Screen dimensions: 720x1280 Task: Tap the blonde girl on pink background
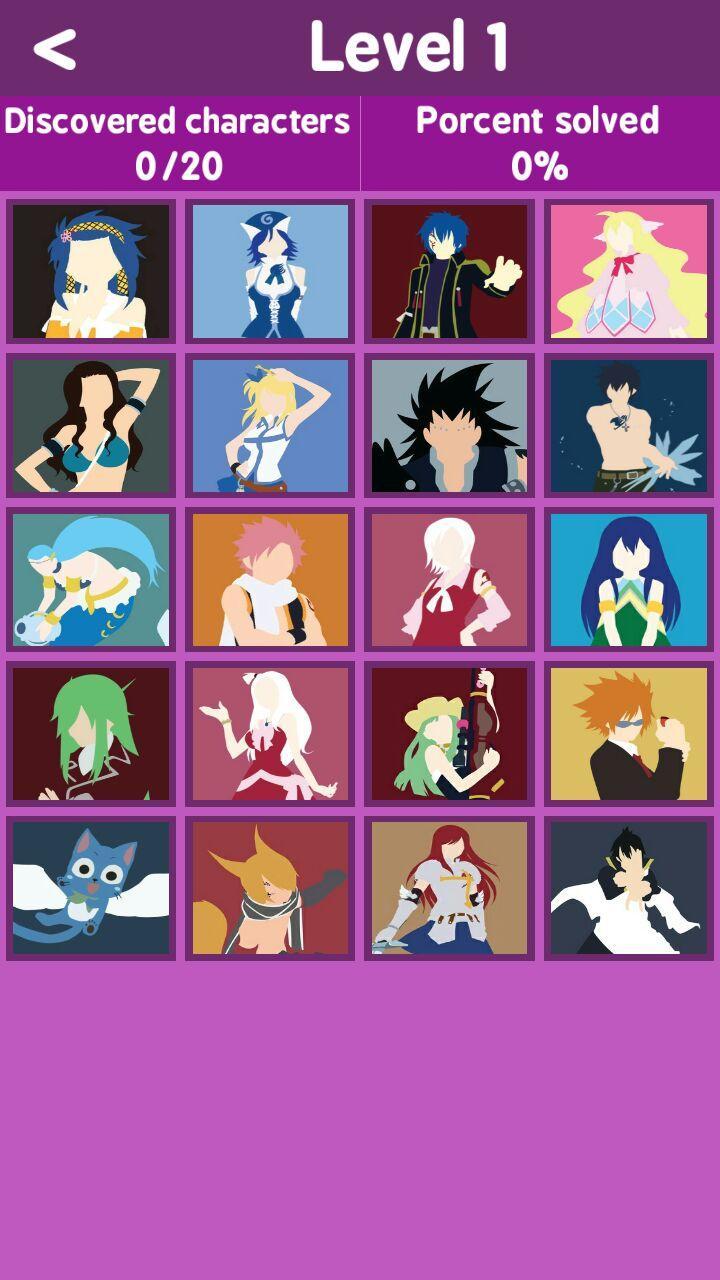point(627,271)
